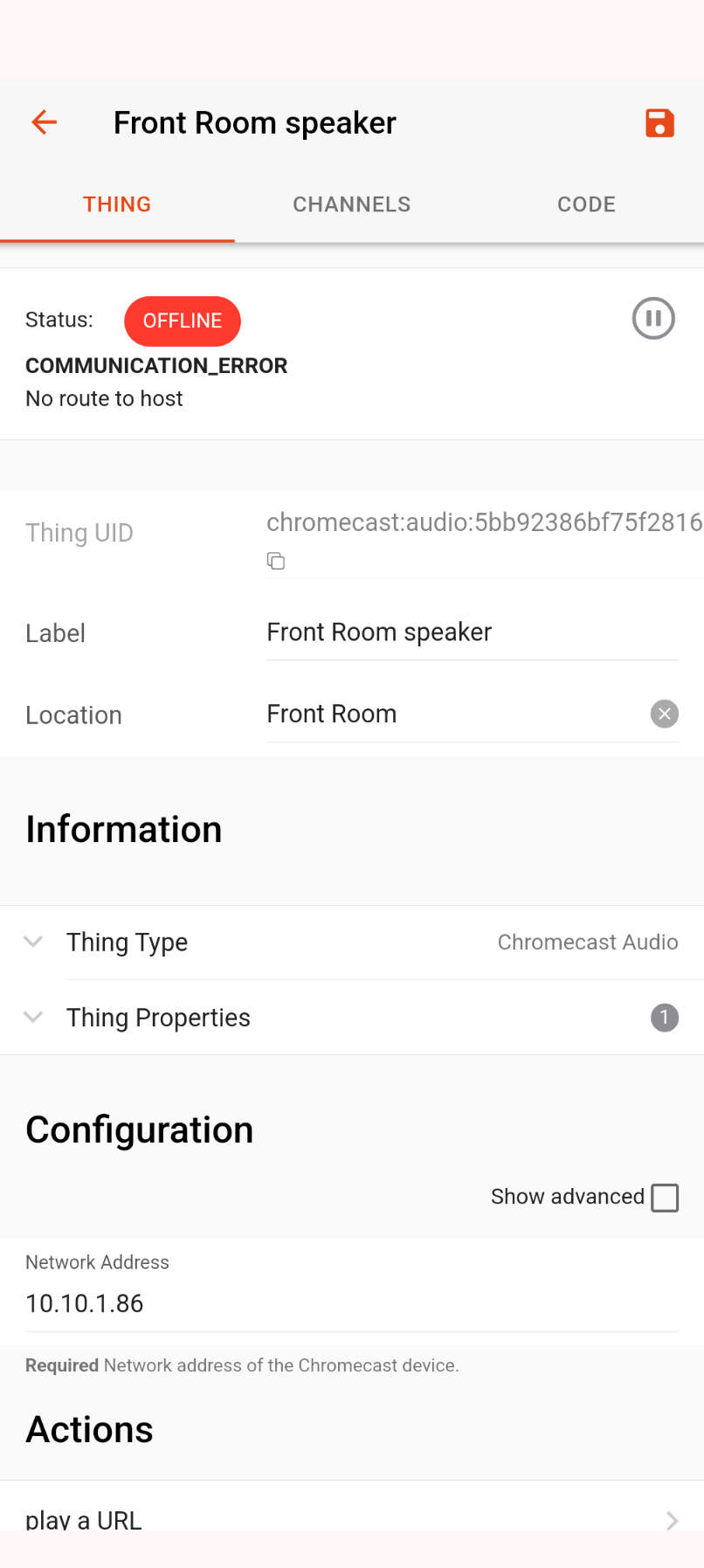Switch to the Code tab
This screenshot has width=704, height=1568.
click(x=586, y=204)
